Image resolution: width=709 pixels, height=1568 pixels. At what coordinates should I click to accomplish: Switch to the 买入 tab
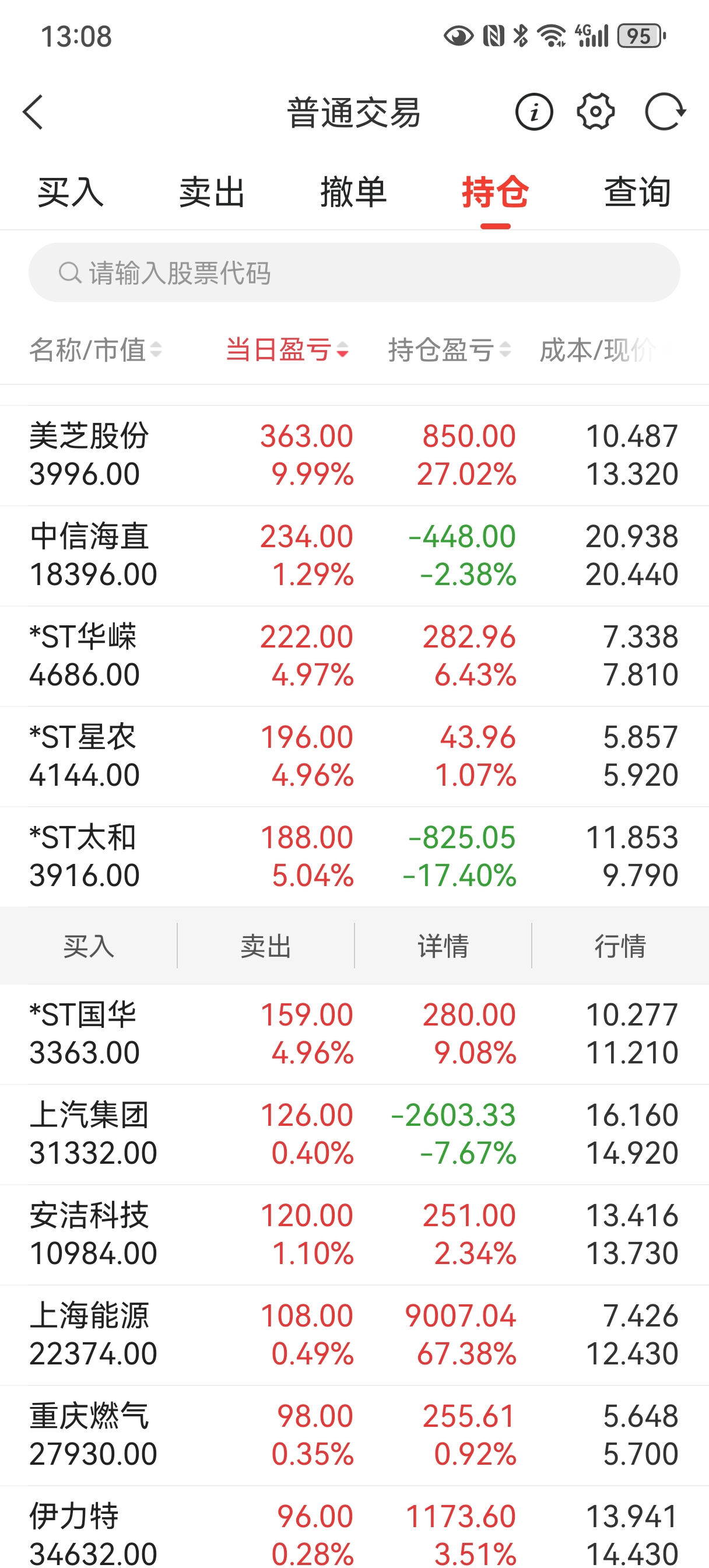(71, 192)
